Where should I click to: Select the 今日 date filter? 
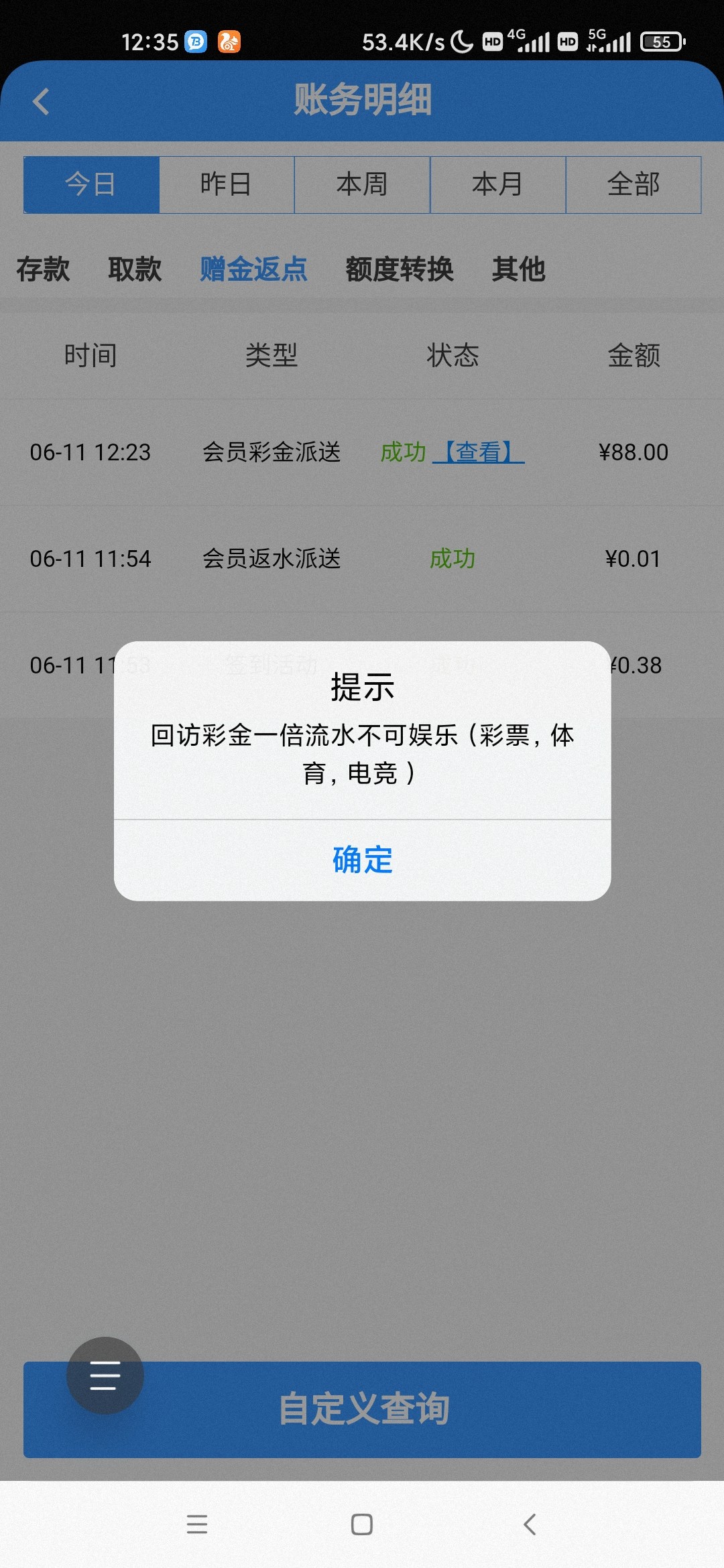point(91,184)
